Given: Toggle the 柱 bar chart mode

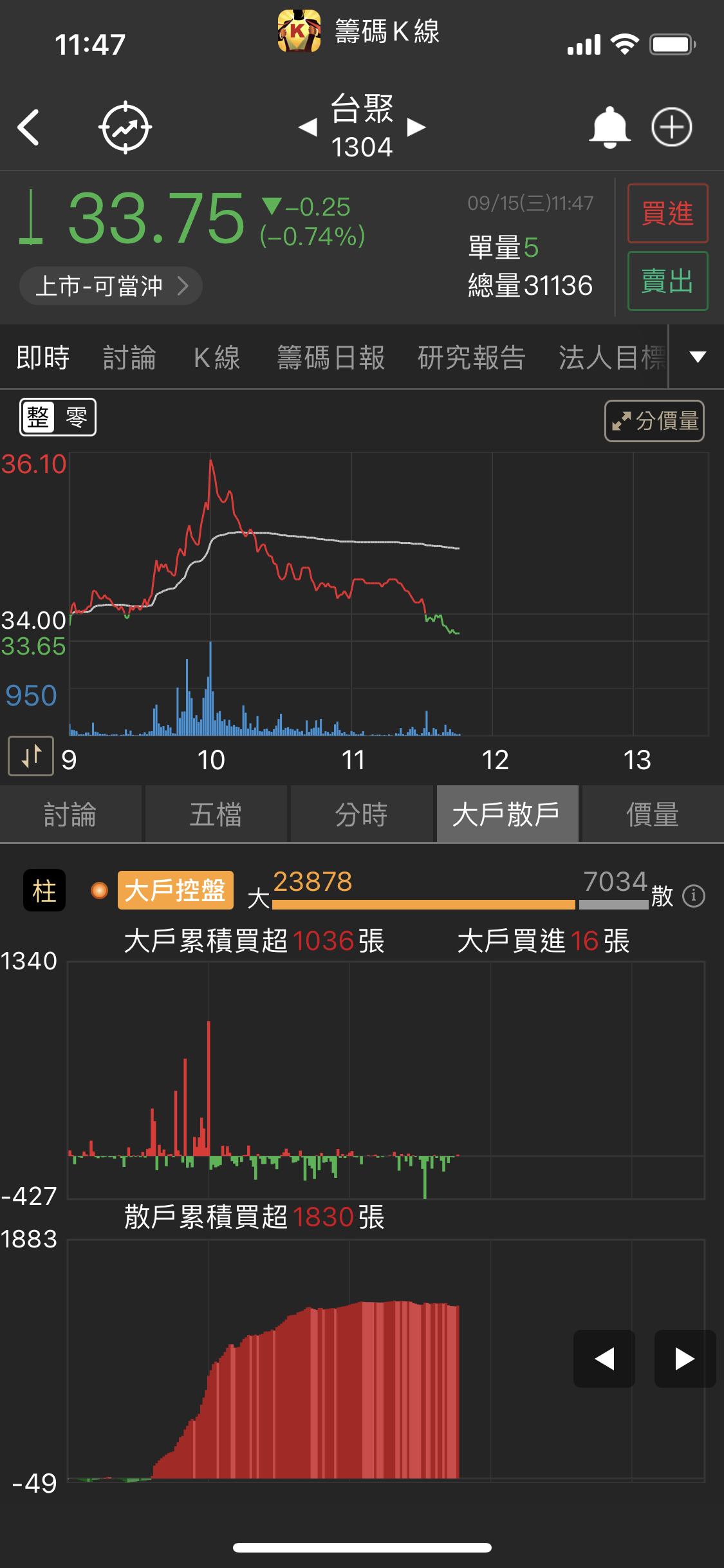Looking at the screenshot, I should pyautogui.click(x=44, y=891).
